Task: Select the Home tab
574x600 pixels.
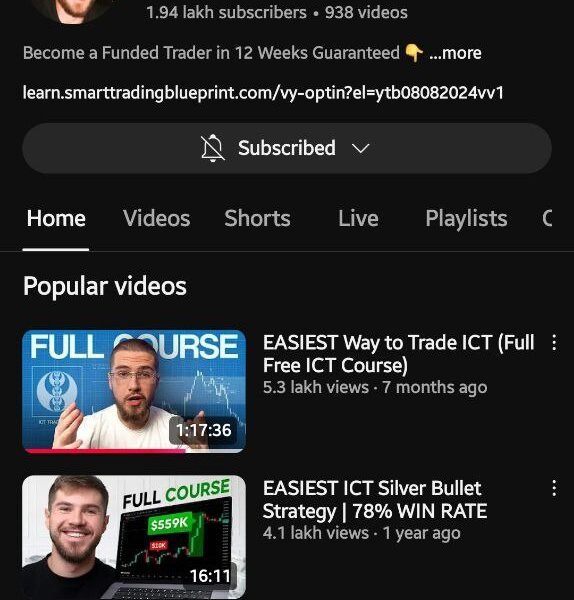Action: click(56, 218)
